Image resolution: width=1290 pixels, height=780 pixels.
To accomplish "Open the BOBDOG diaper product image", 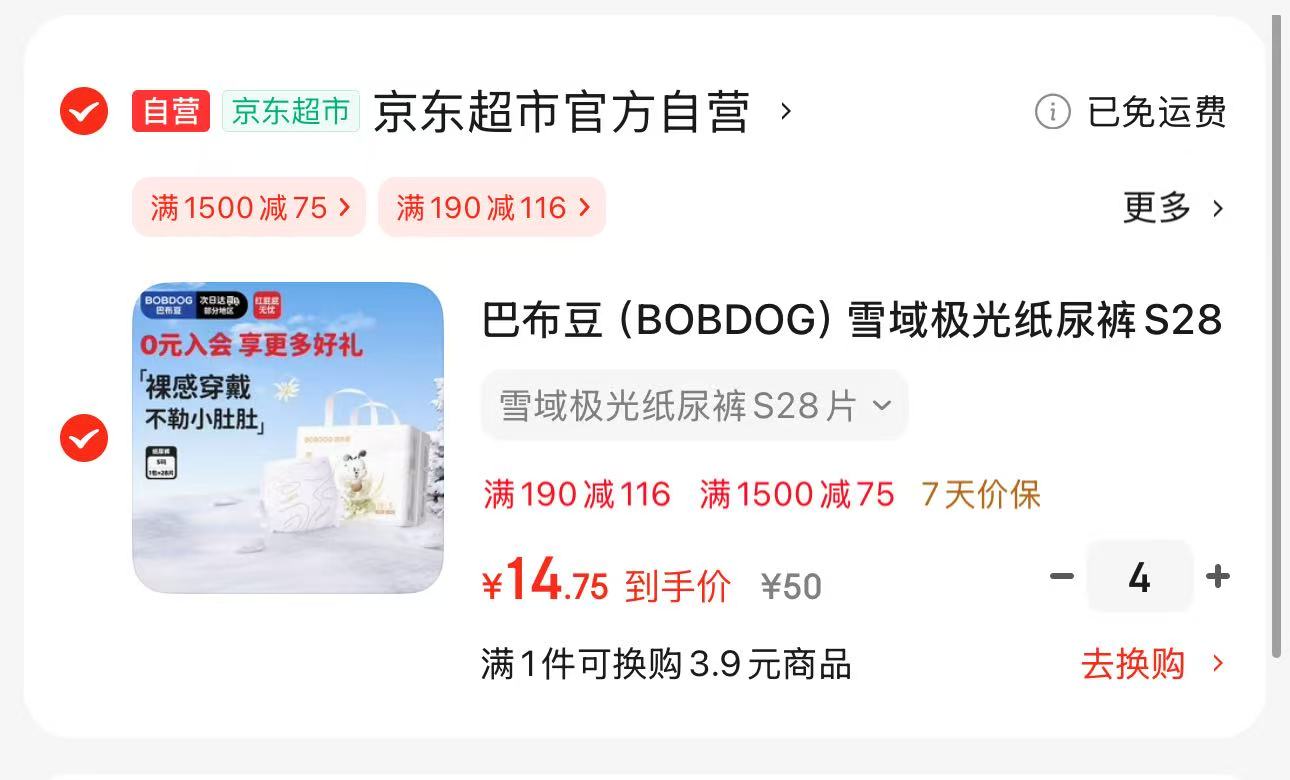I will point(288,438).
